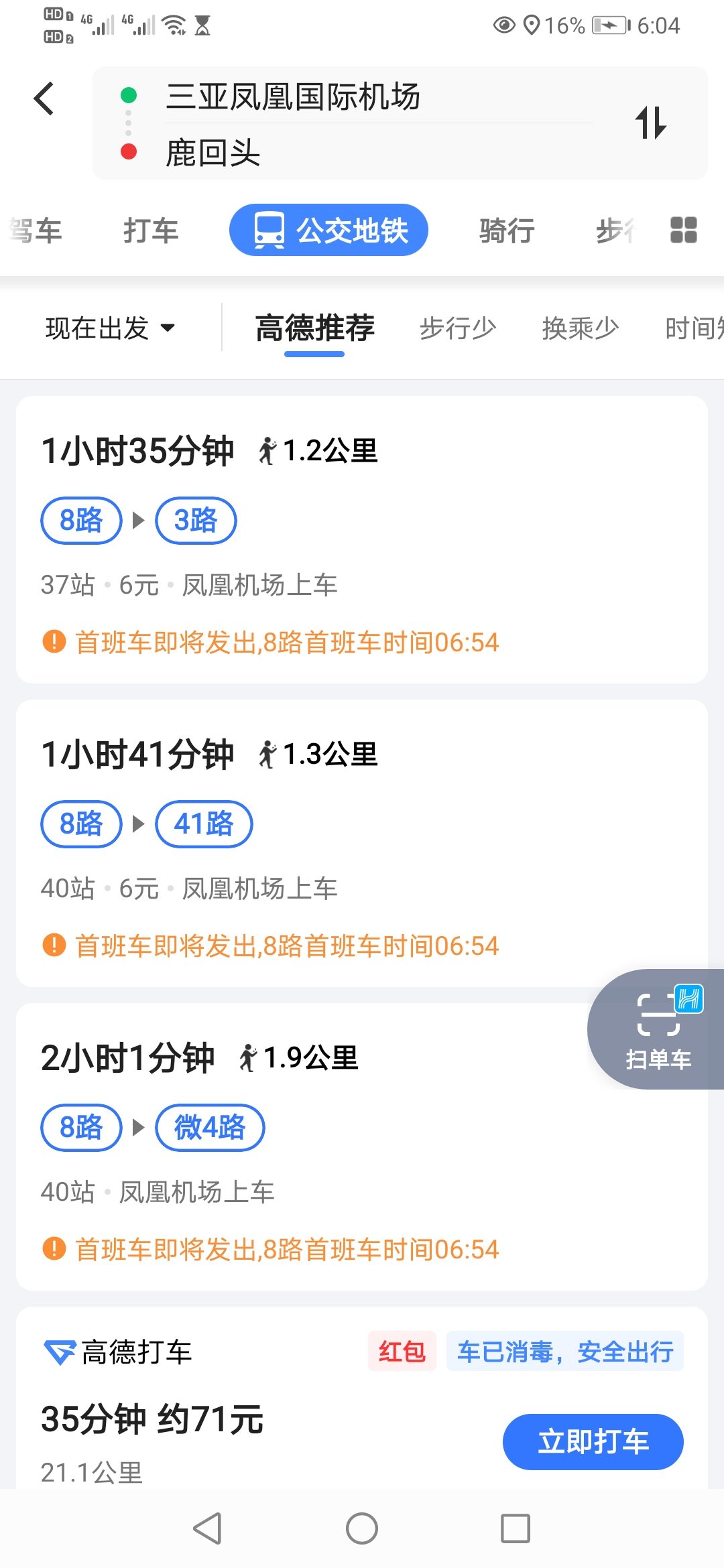The image size is (724, 1568).
Task: Open the 8路 to 41路 route
Action: [x=362, y=843]
